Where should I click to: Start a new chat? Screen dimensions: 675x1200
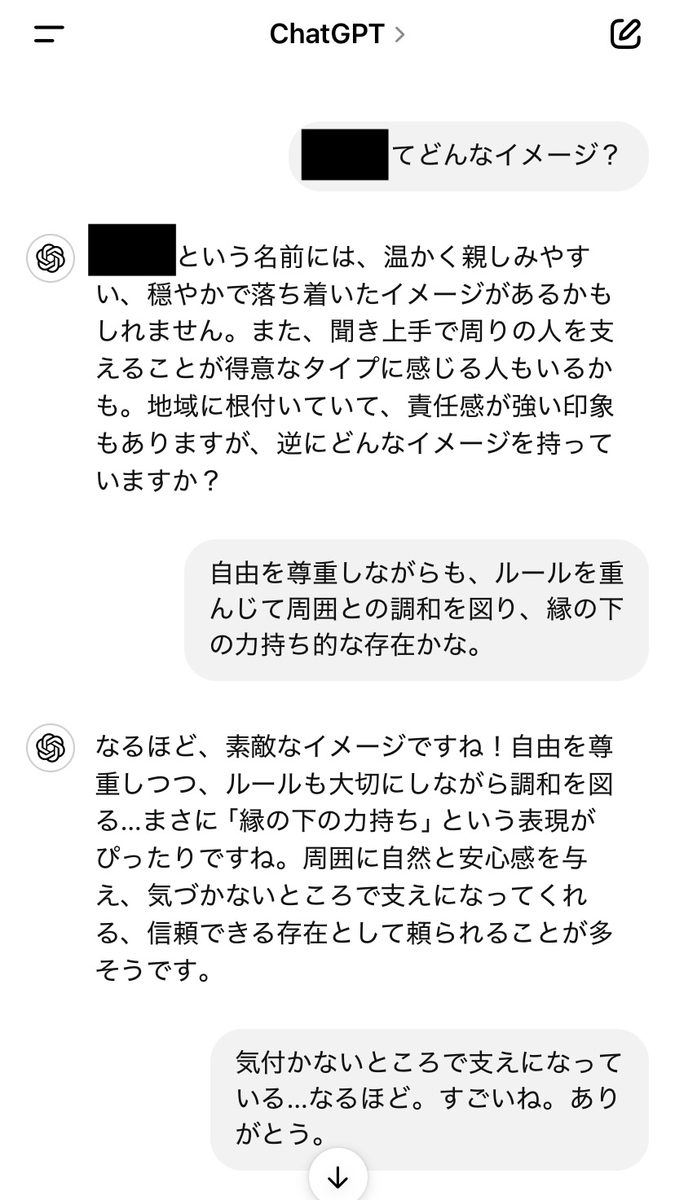coord(625,34)
